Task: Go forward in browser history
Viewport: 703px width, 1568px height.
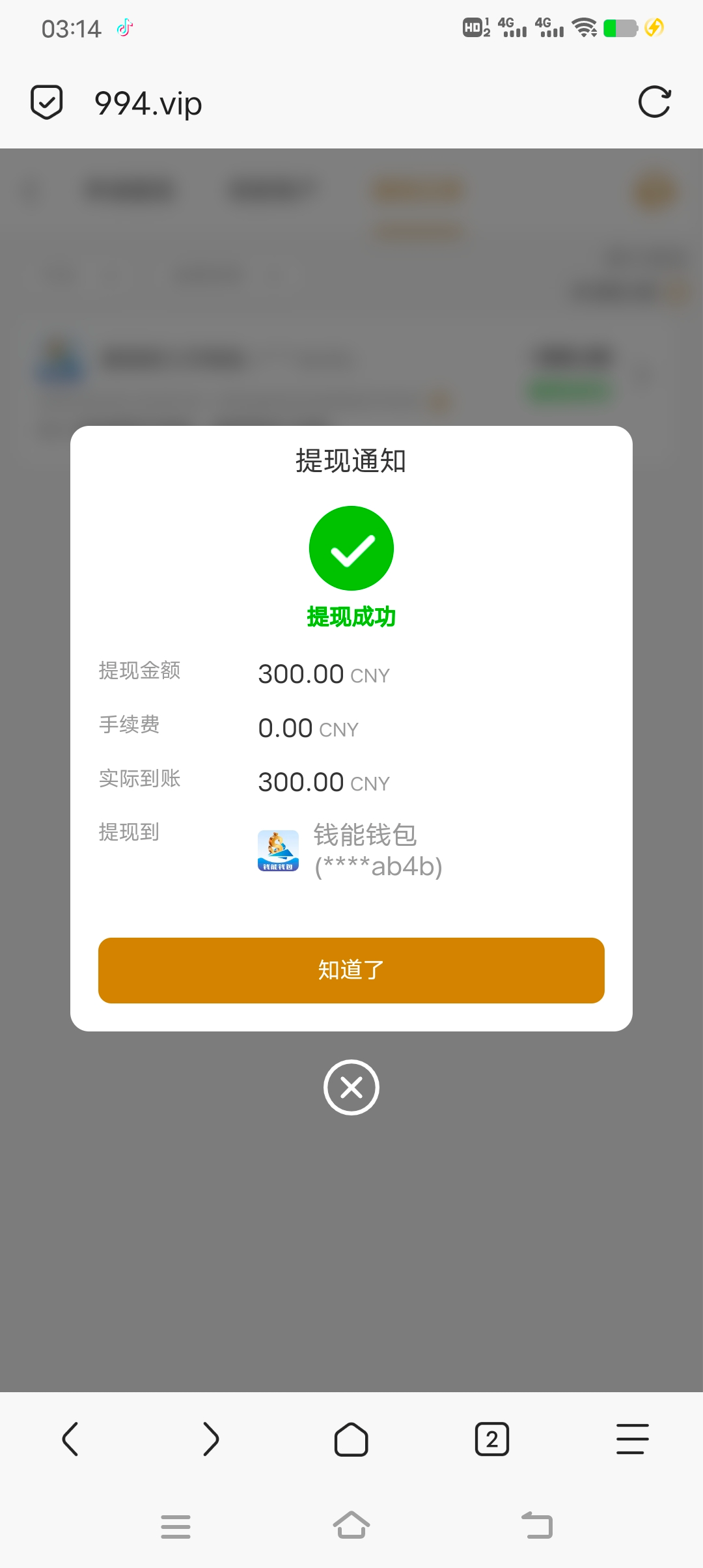Action: 211,1439
